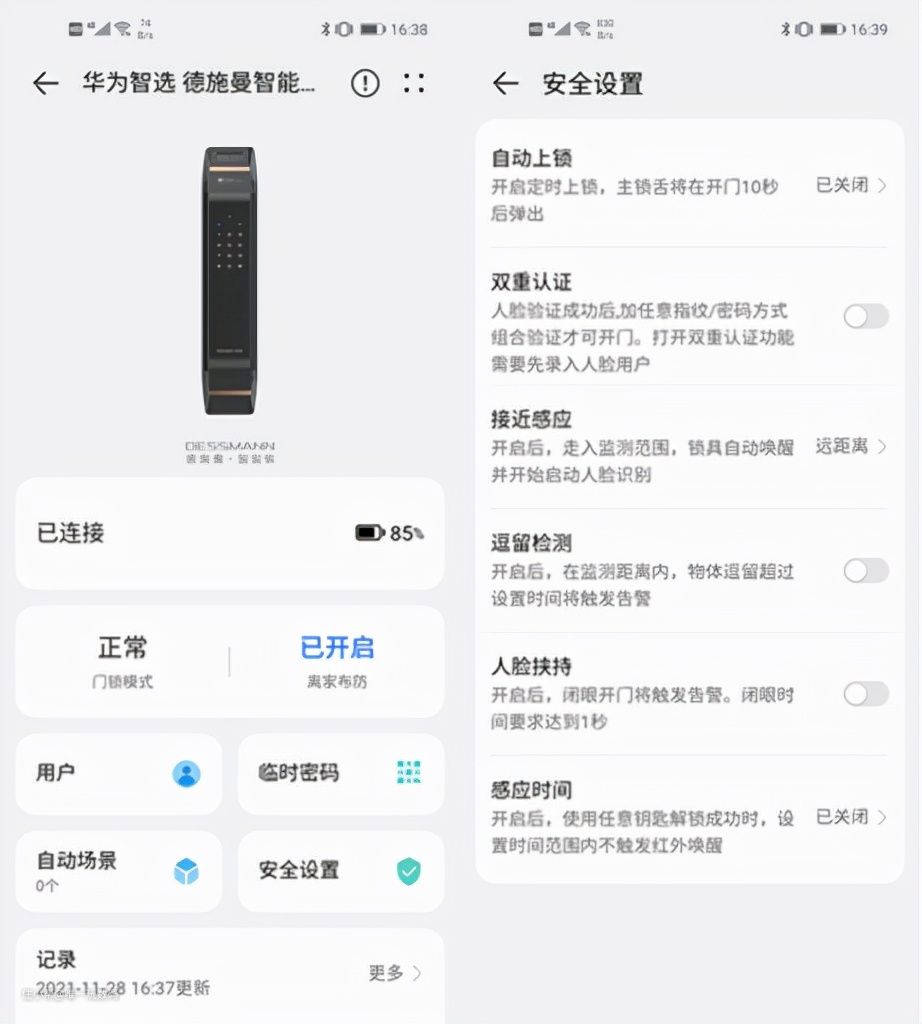Open the four-dot more options menu
The height and width of the screenshot is (1024, 922).
pos(414,83)
